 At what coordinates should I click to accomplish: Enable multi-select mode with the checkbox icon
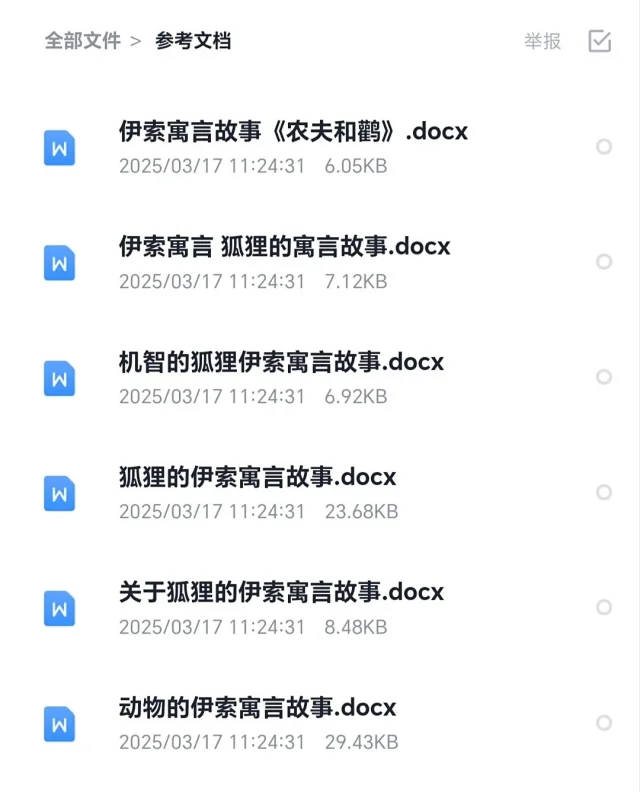pyautogui.click(x=600, y=41)
